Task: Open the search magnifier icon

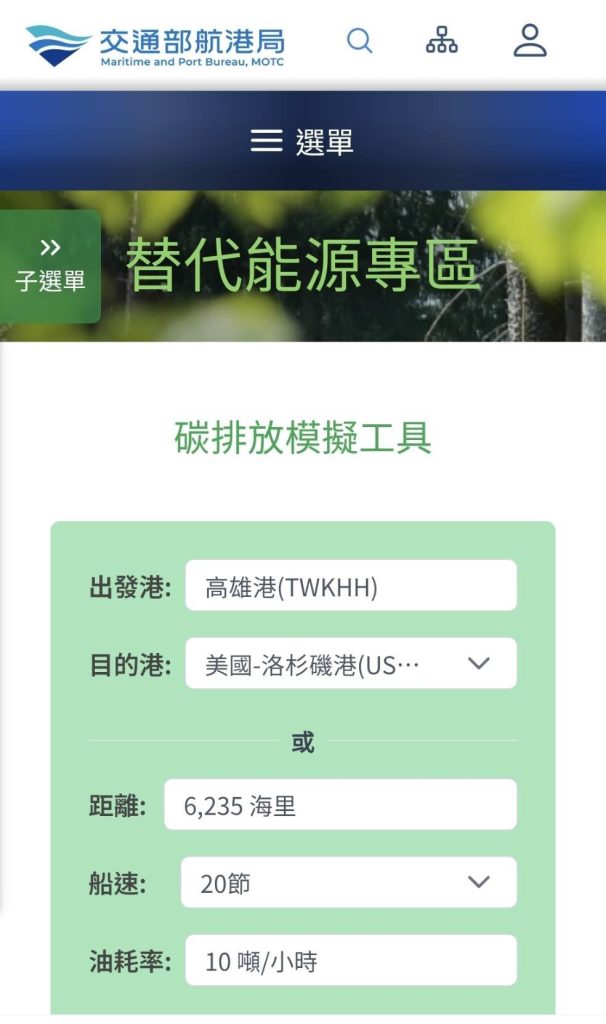Action: click(x=359, y=41)
